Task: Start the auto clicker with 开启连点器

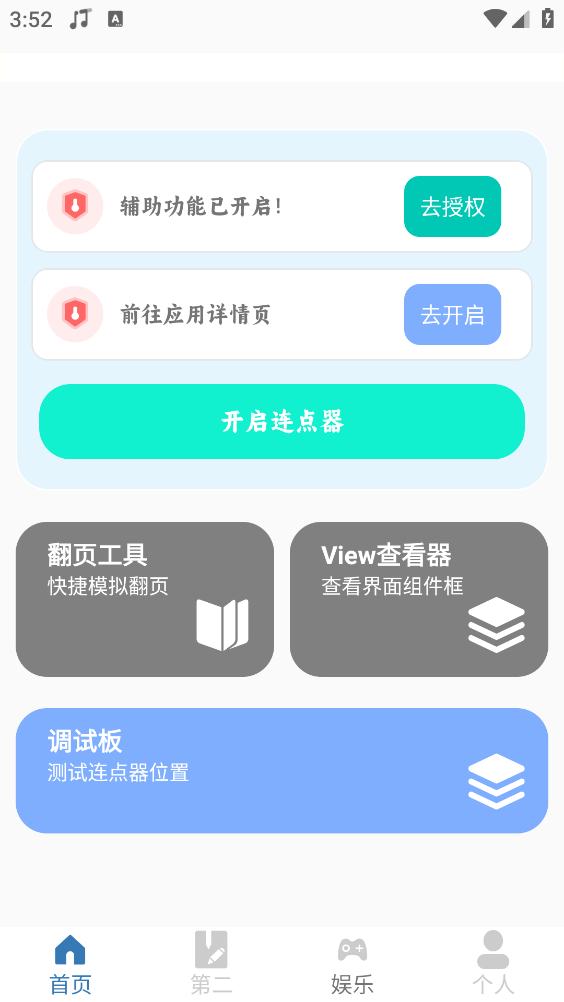Action: [282, 422]
